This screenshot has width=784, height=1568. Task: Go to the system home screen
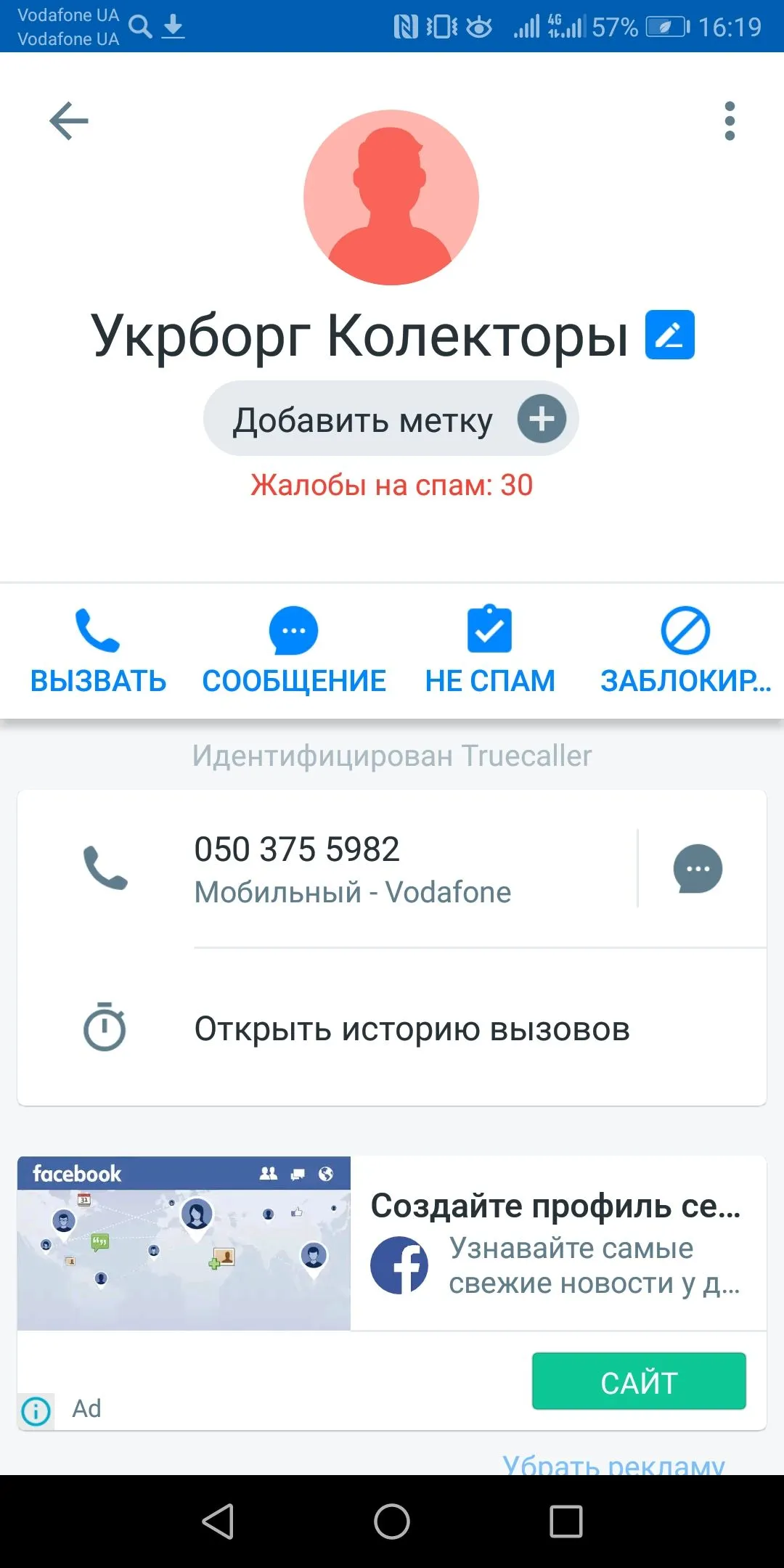click(x=392, y=1522)
